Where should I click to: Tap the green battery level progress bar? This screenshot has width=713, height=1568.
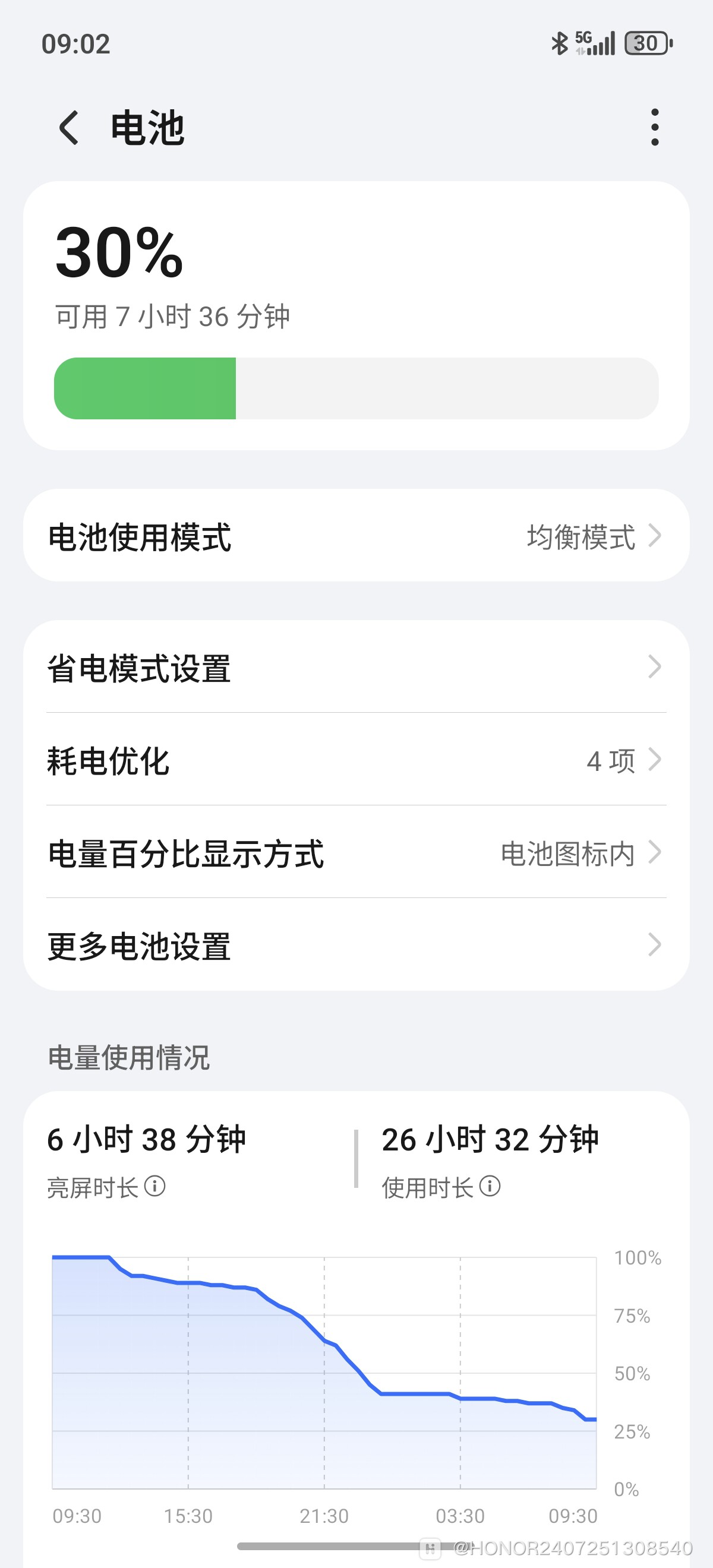pos(146,388)
